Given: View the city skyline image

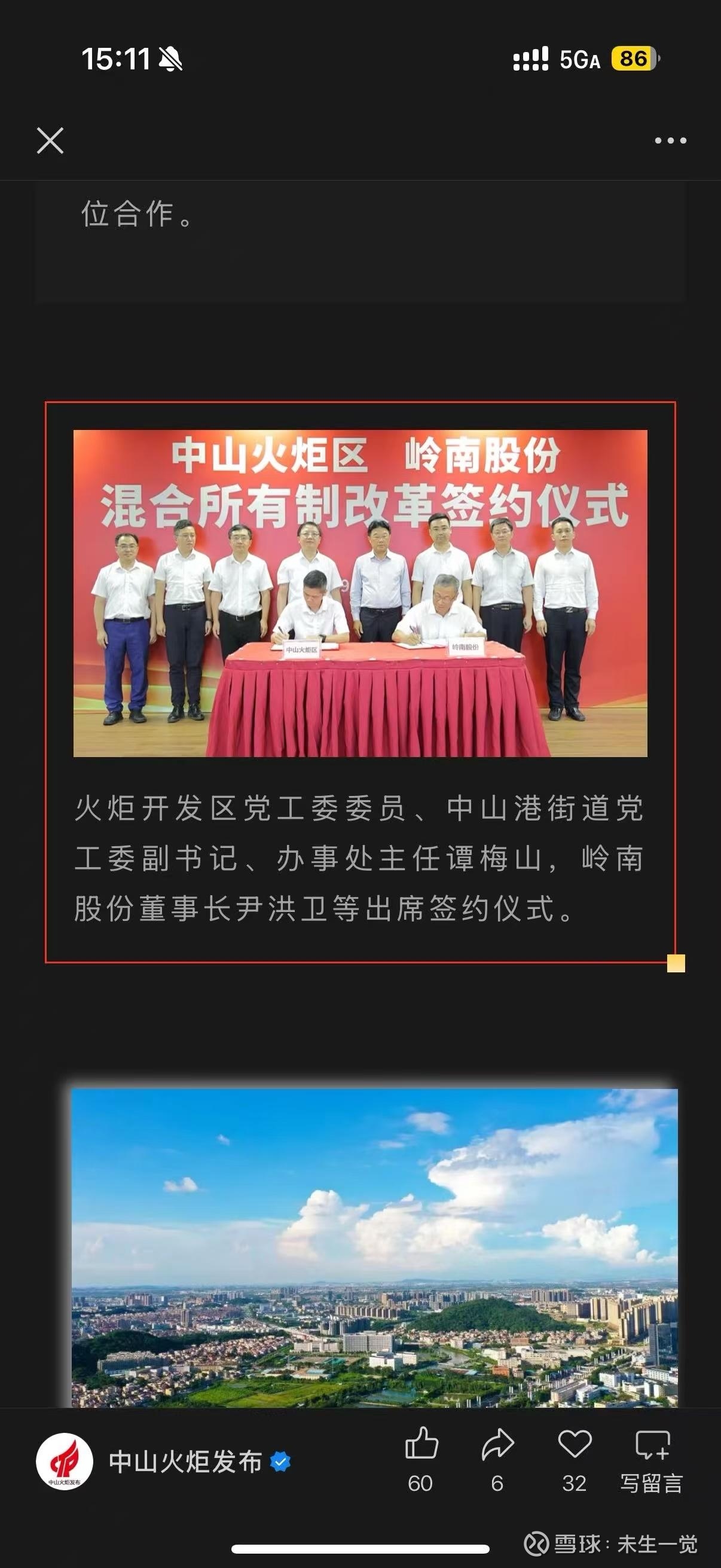Looking at the screenshot, I should pyautogui.click(x=374, y=1248).
